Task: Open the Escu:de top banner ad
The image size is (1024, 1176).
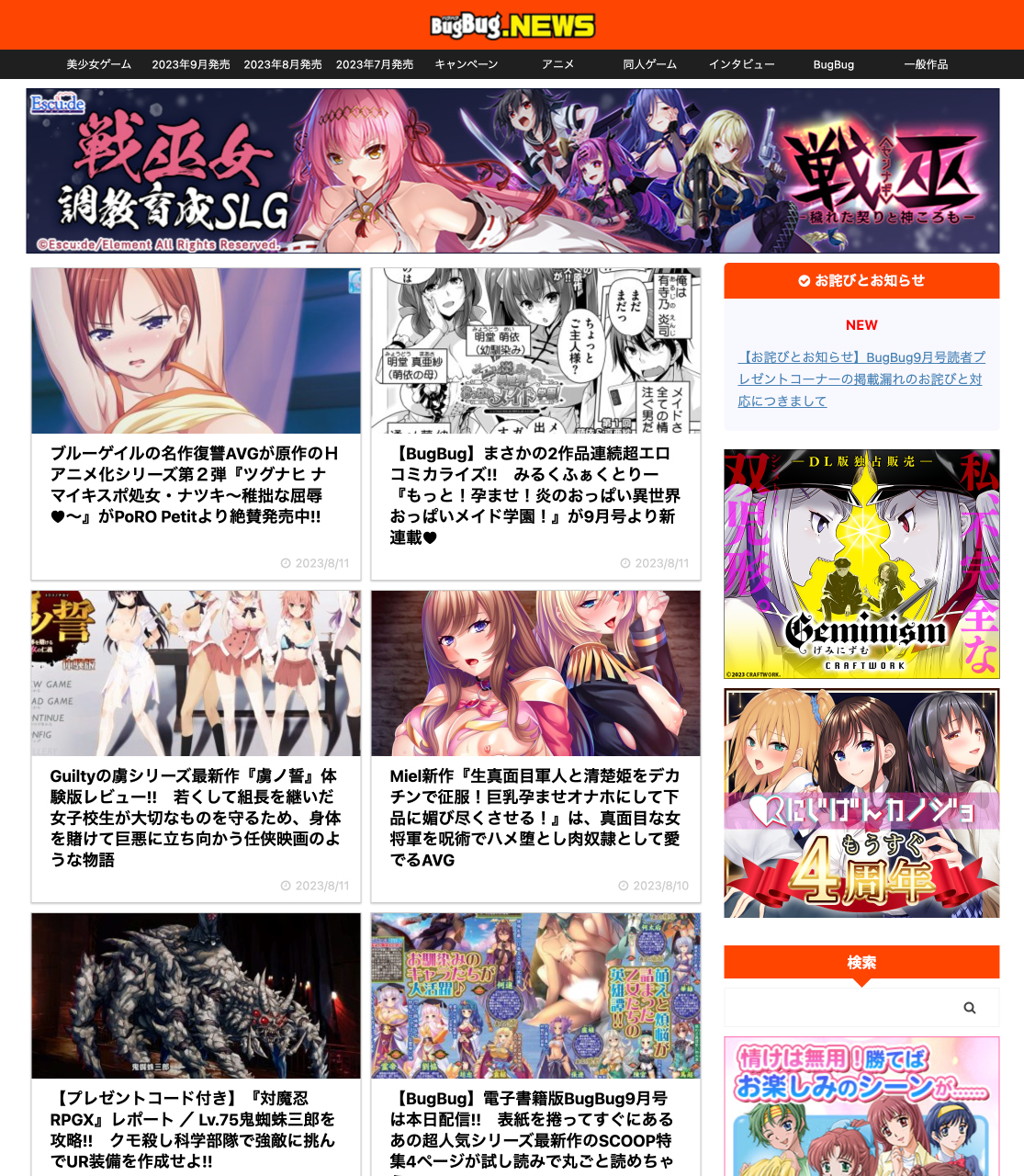Action: pos(512,171)
